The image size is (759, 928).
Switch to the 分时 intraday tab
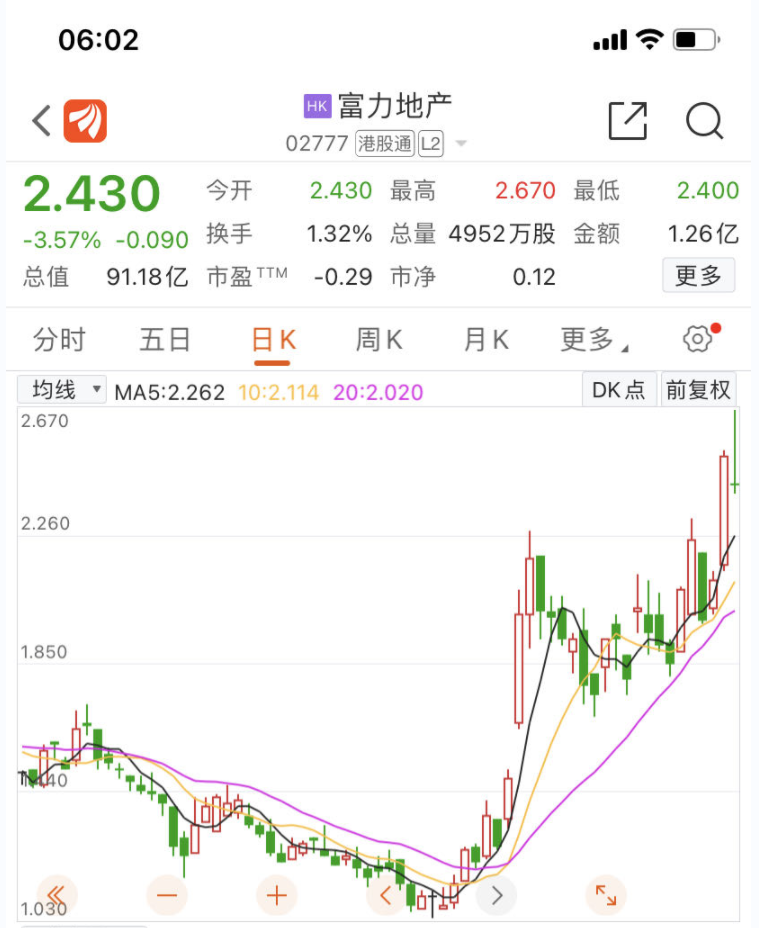click(x=59, y=339)
